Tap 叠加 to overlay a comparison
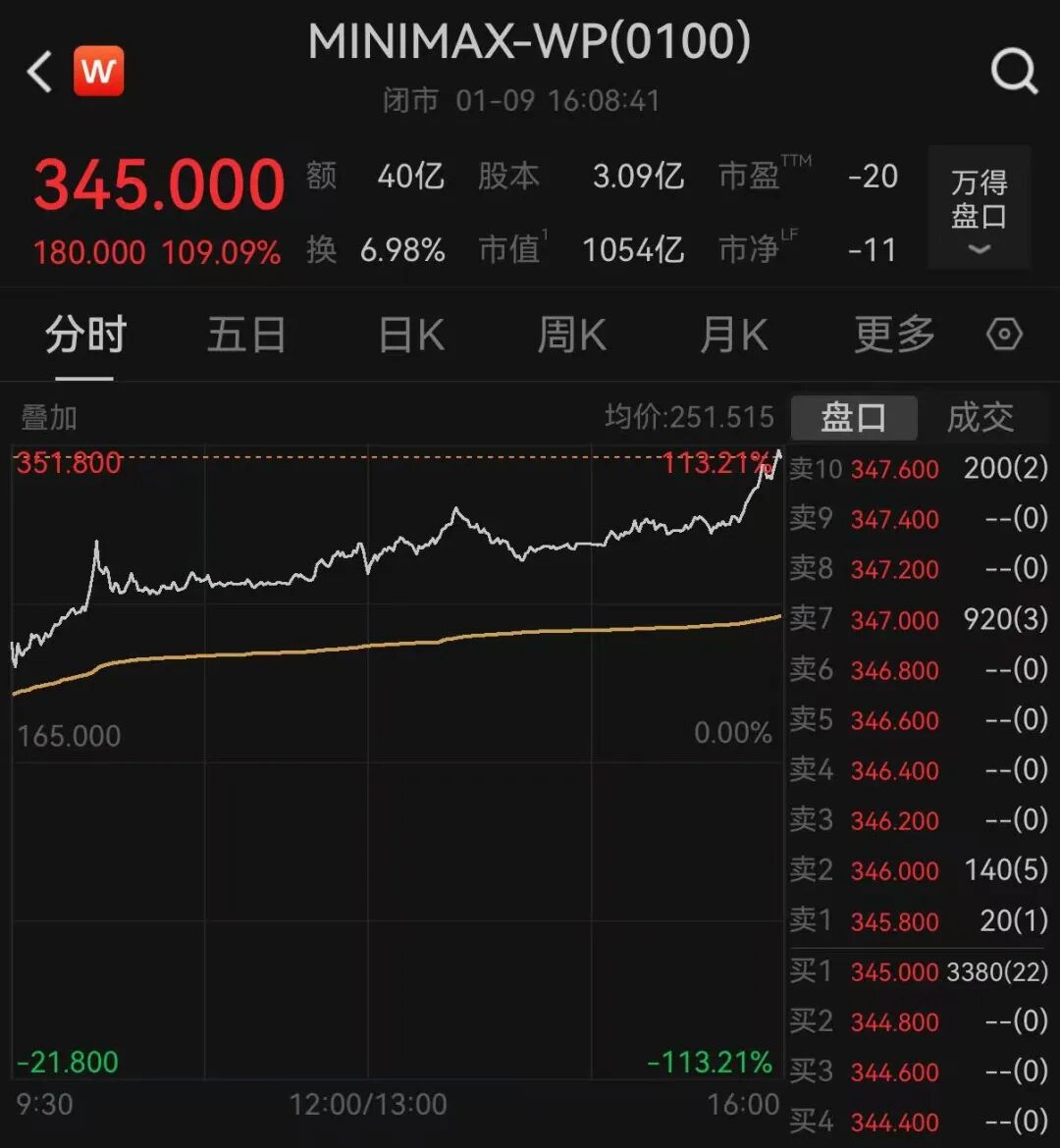Screen dimensions: 1060x1148 (x=49, y=418)
